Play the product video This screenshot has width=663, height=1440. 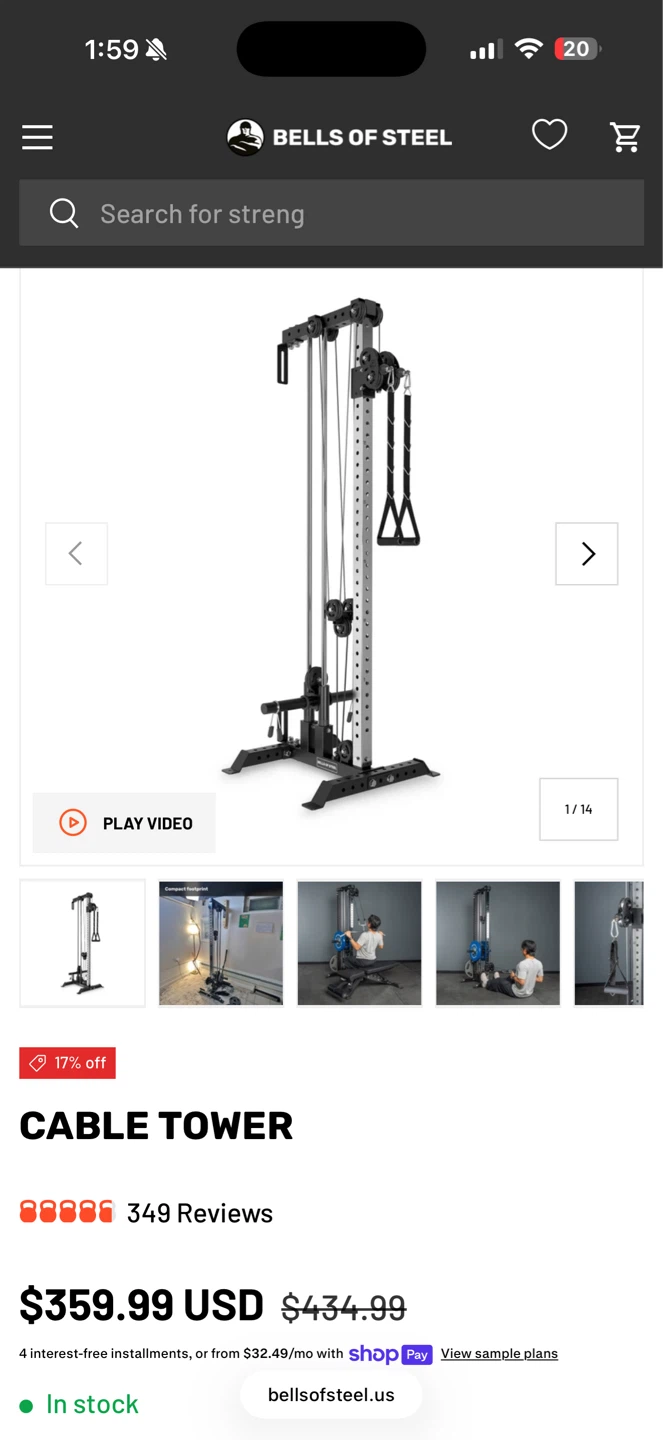pyautogui.click(x=124, y=823)
